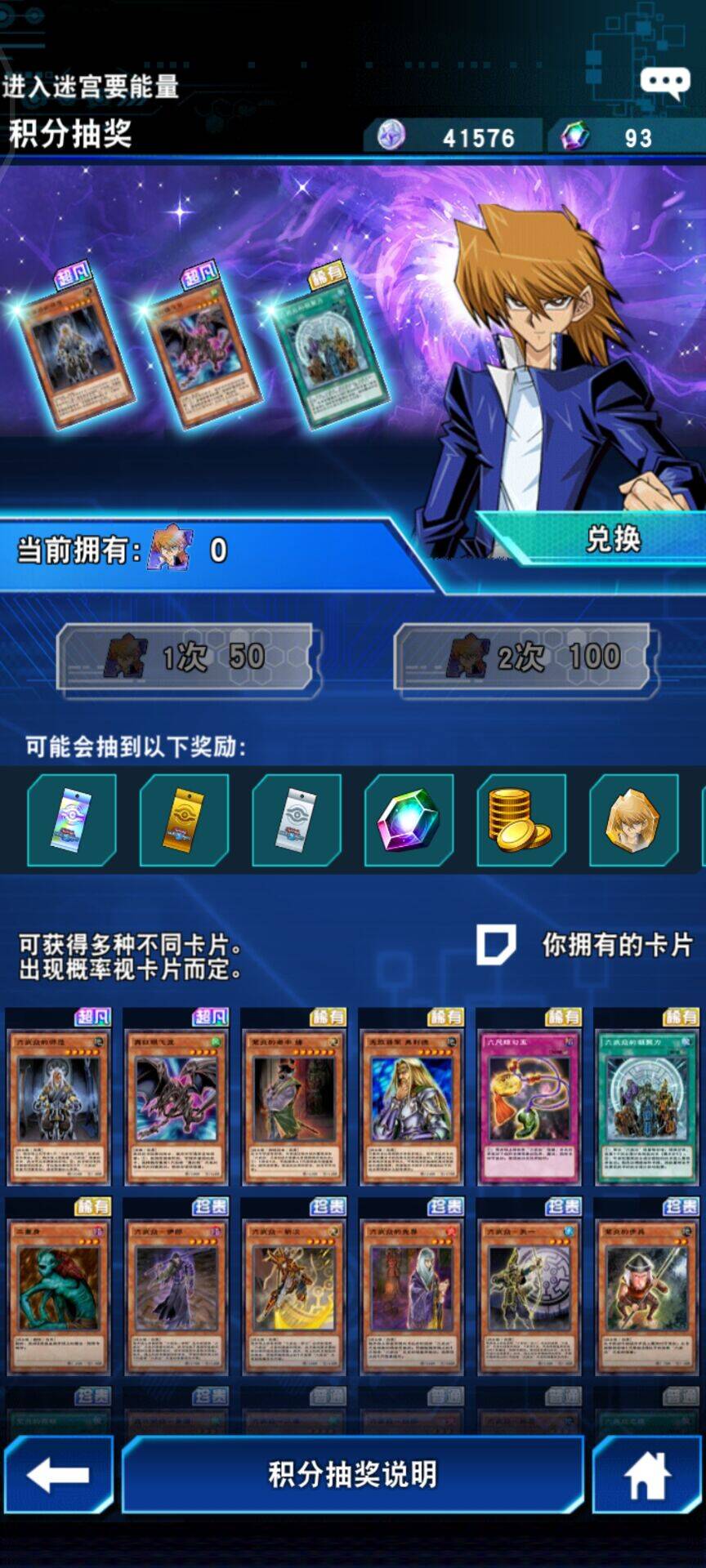Viewport: 706px width, 1568px height.
Task: View the character orb reward
Action: tap(633, 821)
